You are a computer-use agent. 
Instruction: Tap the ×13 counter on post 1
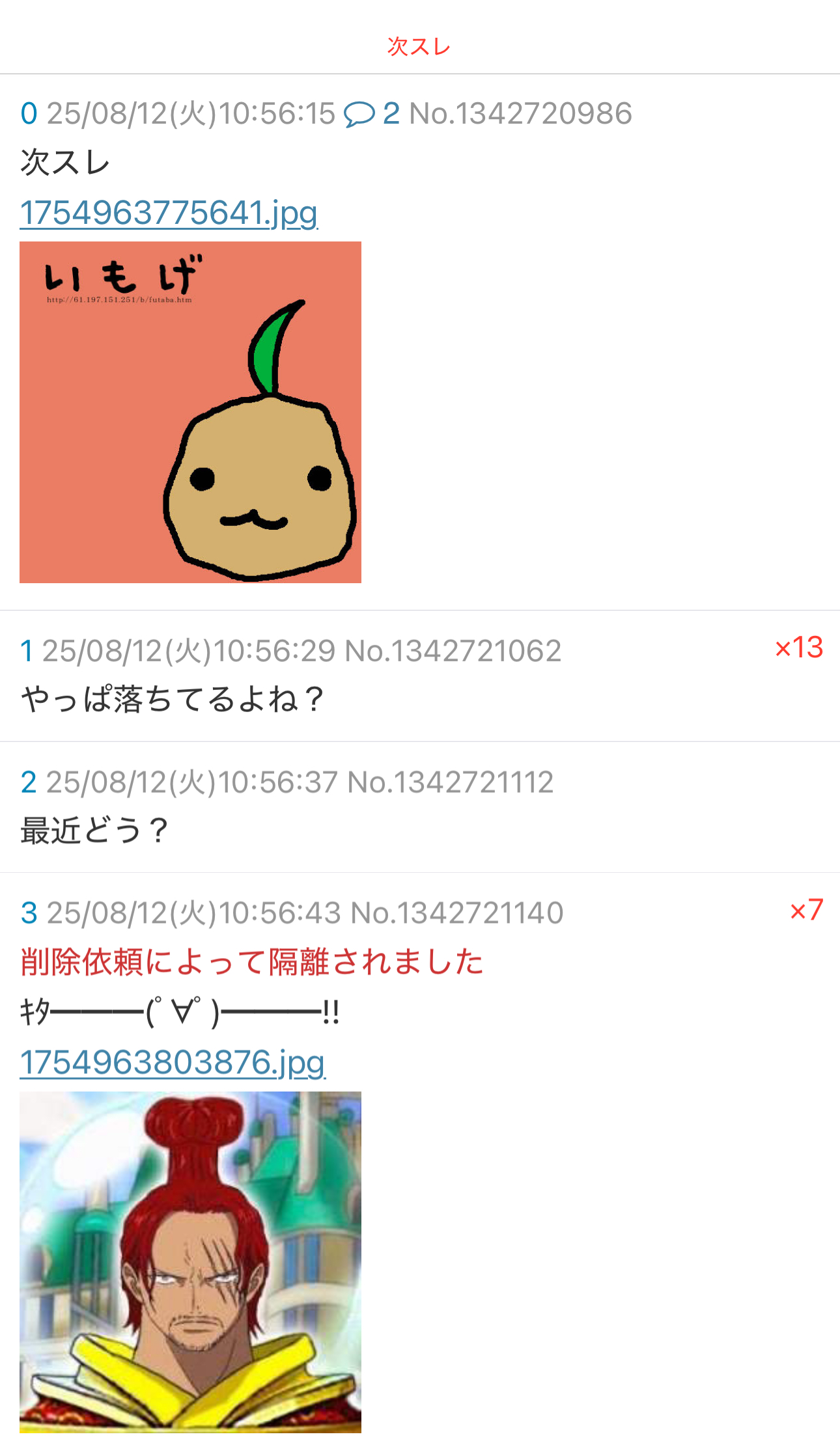click(x=798, y=648)
